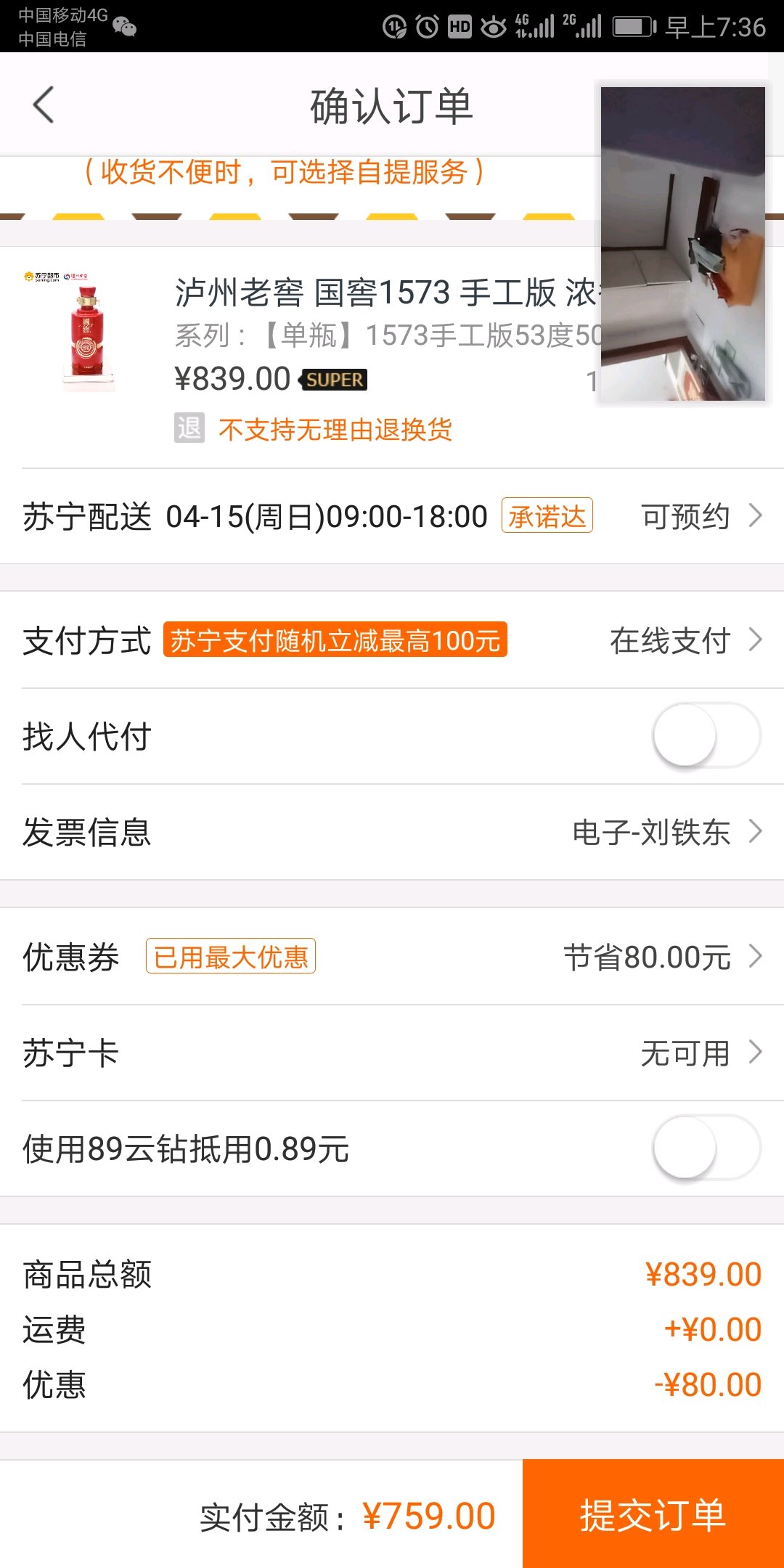Open the 苏宁卡 row
The width and height of the screenshot is (784, 1568).
[x=392, y=1053]
